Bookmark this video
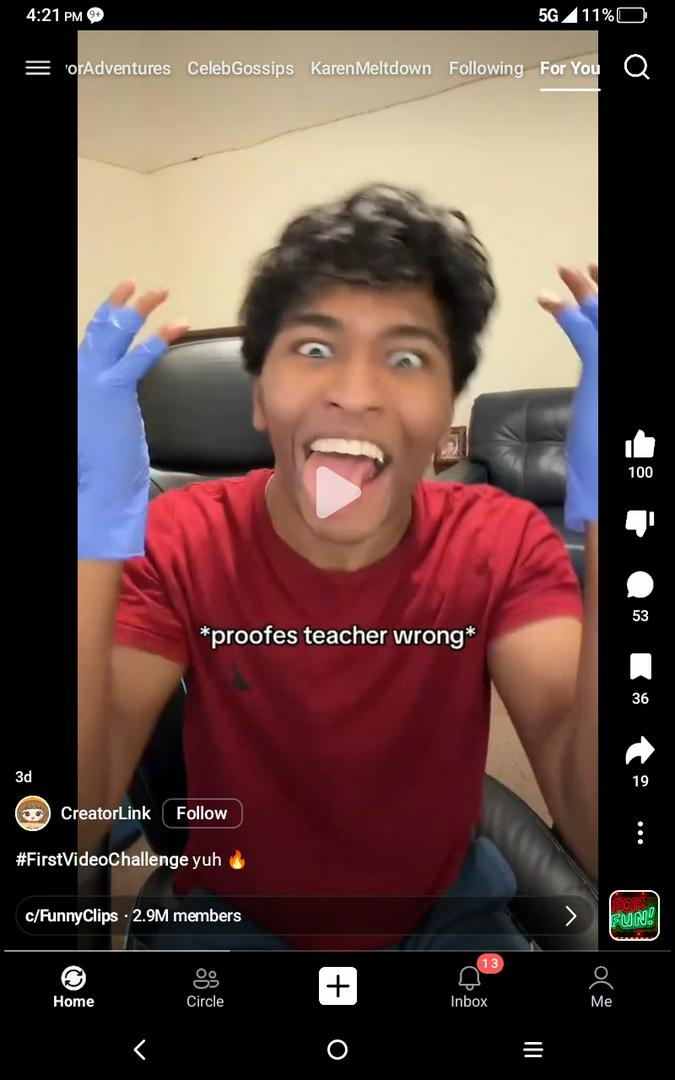This screenshot has width=675, height=1080. [640, 667]
